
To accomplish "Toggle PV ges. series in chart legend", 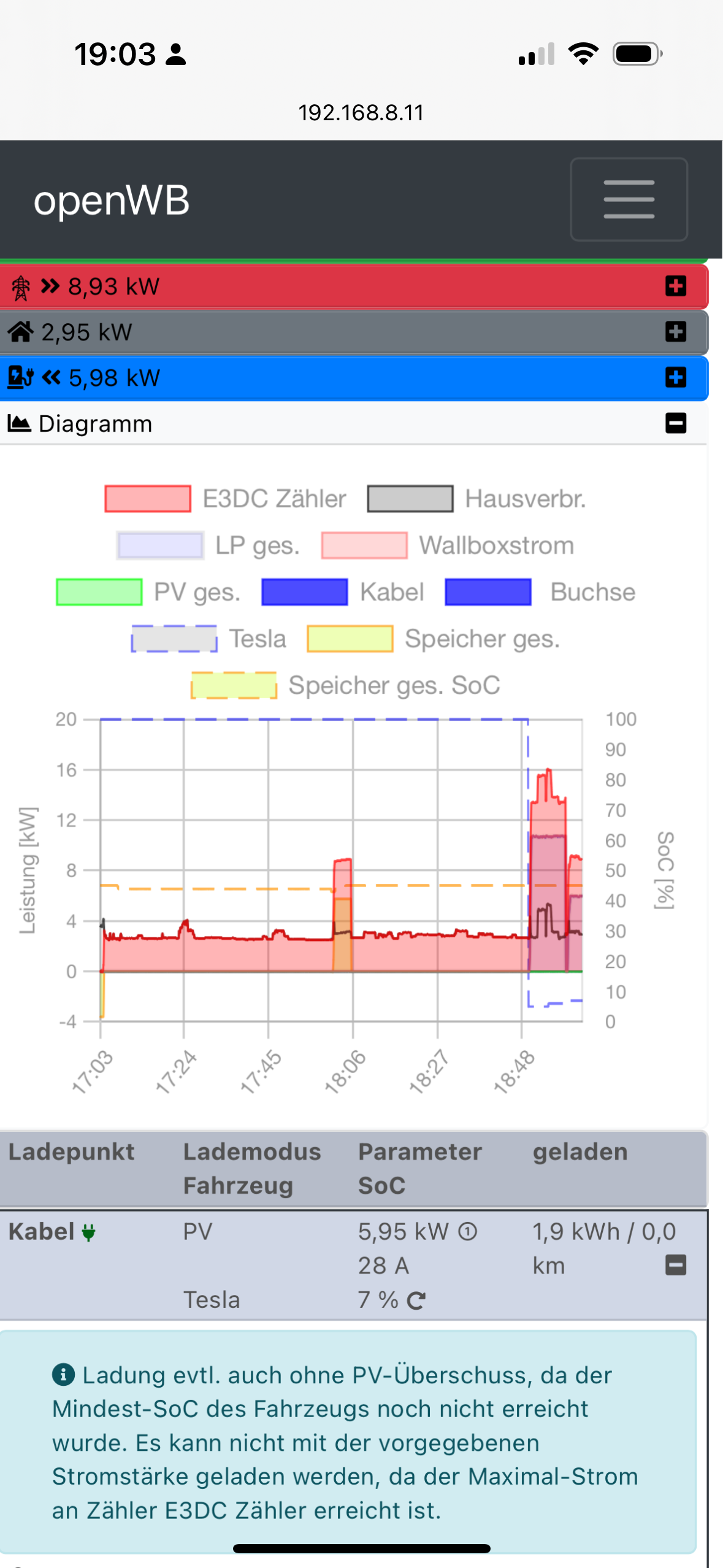I will tap(148, 592).
